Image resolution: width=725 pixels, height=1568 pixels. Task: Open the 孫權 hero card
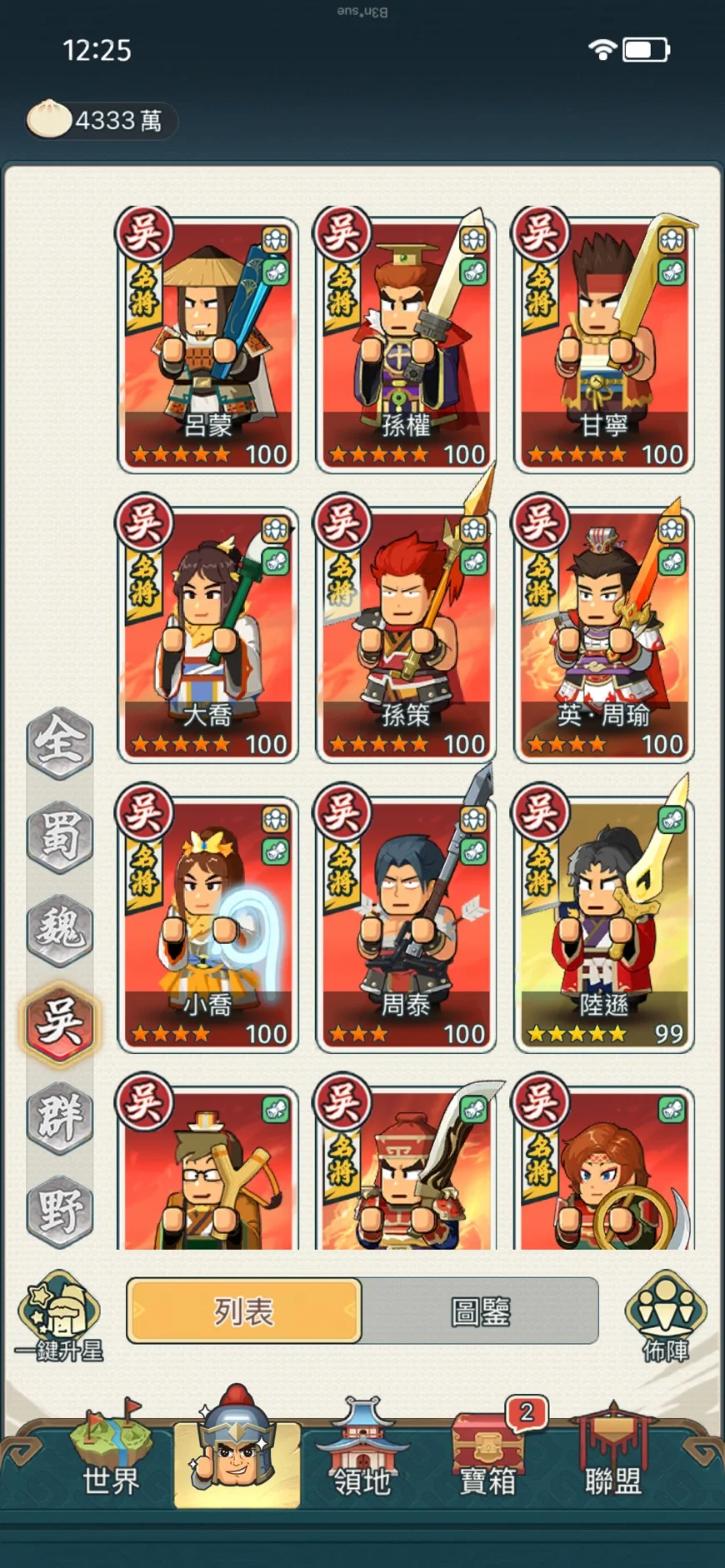point(406,342)
